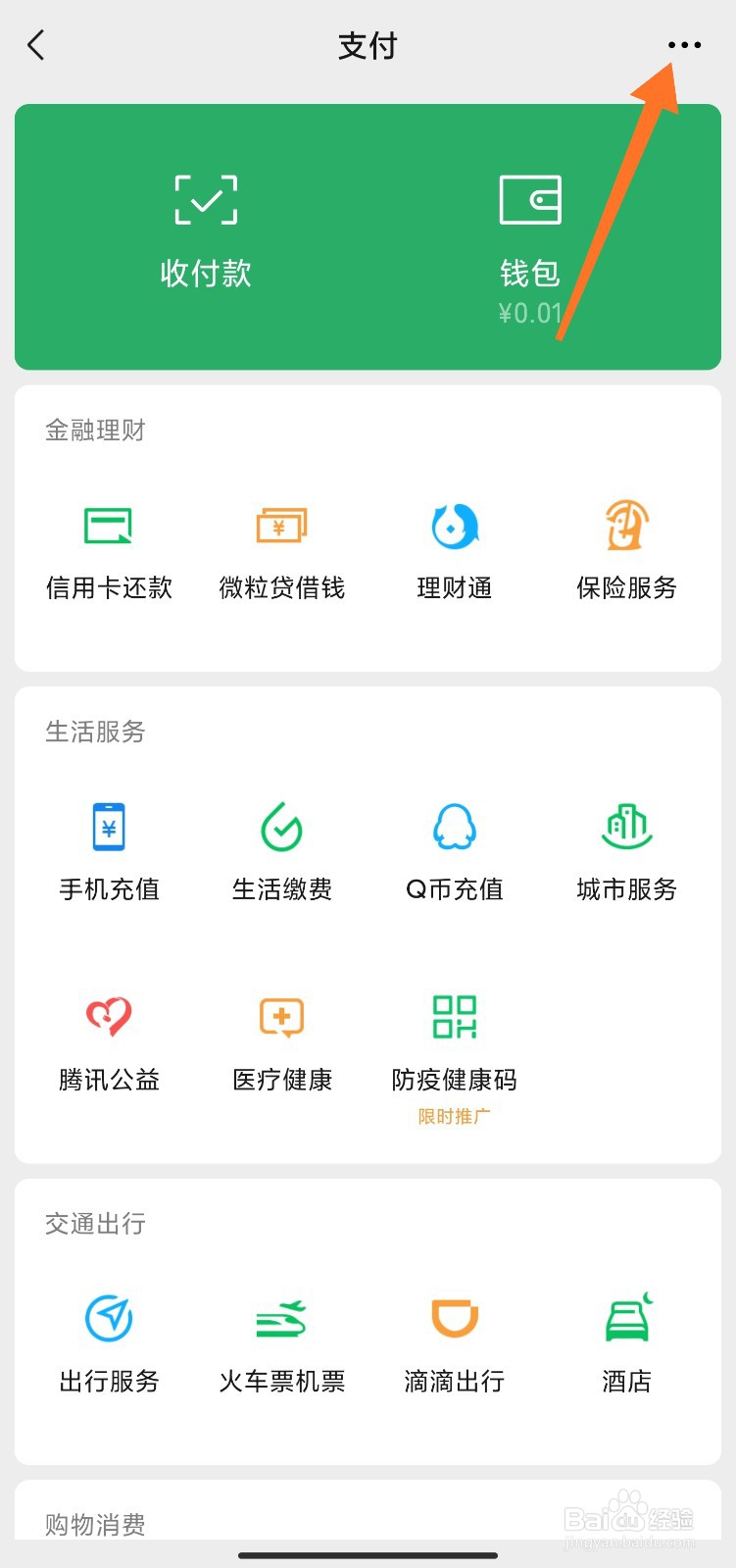Open 医疗健康
The width and height of the screenshot is (736, 1568).
(282, 1041)
